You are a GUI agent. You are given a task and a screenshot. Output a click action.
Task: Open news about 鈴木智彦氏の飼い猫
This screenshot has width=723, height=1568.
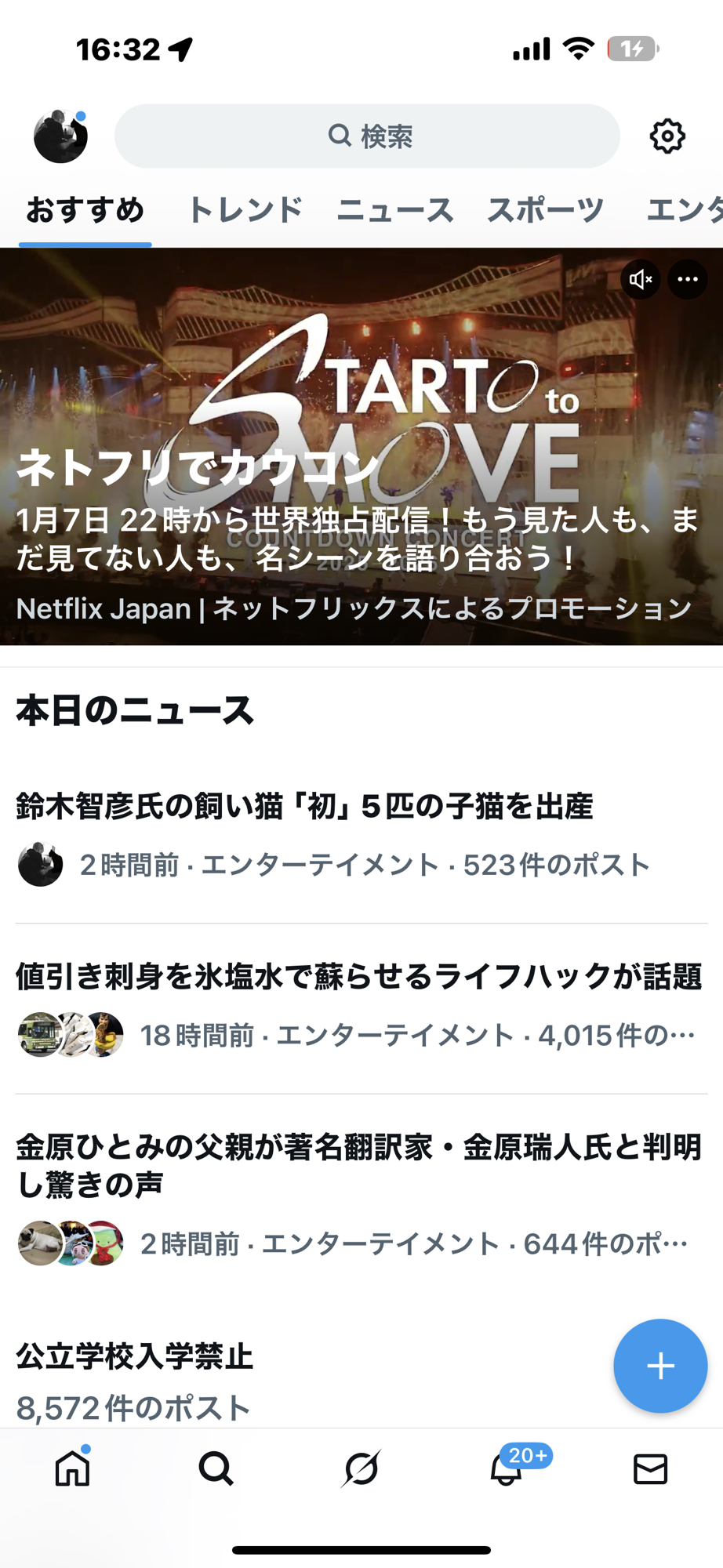tap(304, 806)
